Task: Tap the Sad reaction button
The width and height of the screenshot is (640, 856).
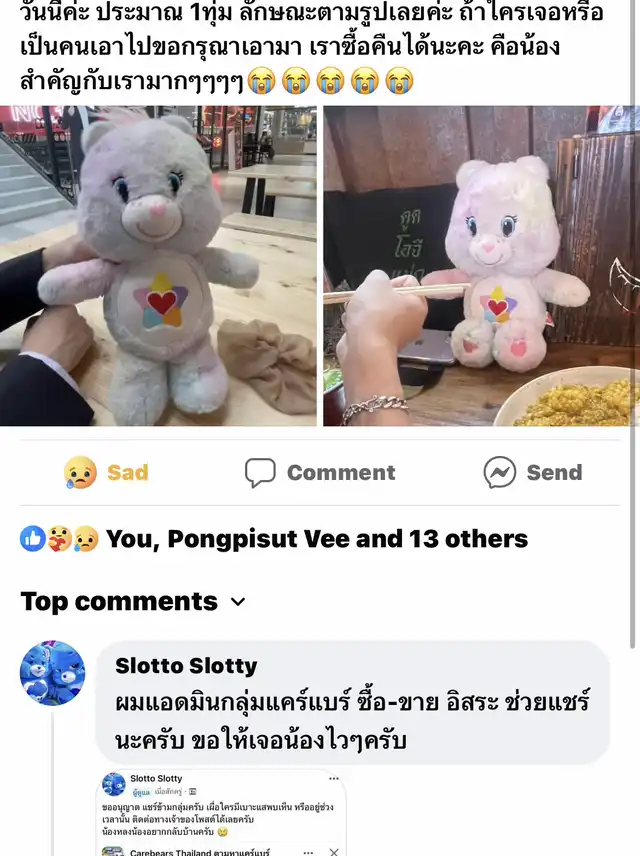Action: tap(106, 472)
